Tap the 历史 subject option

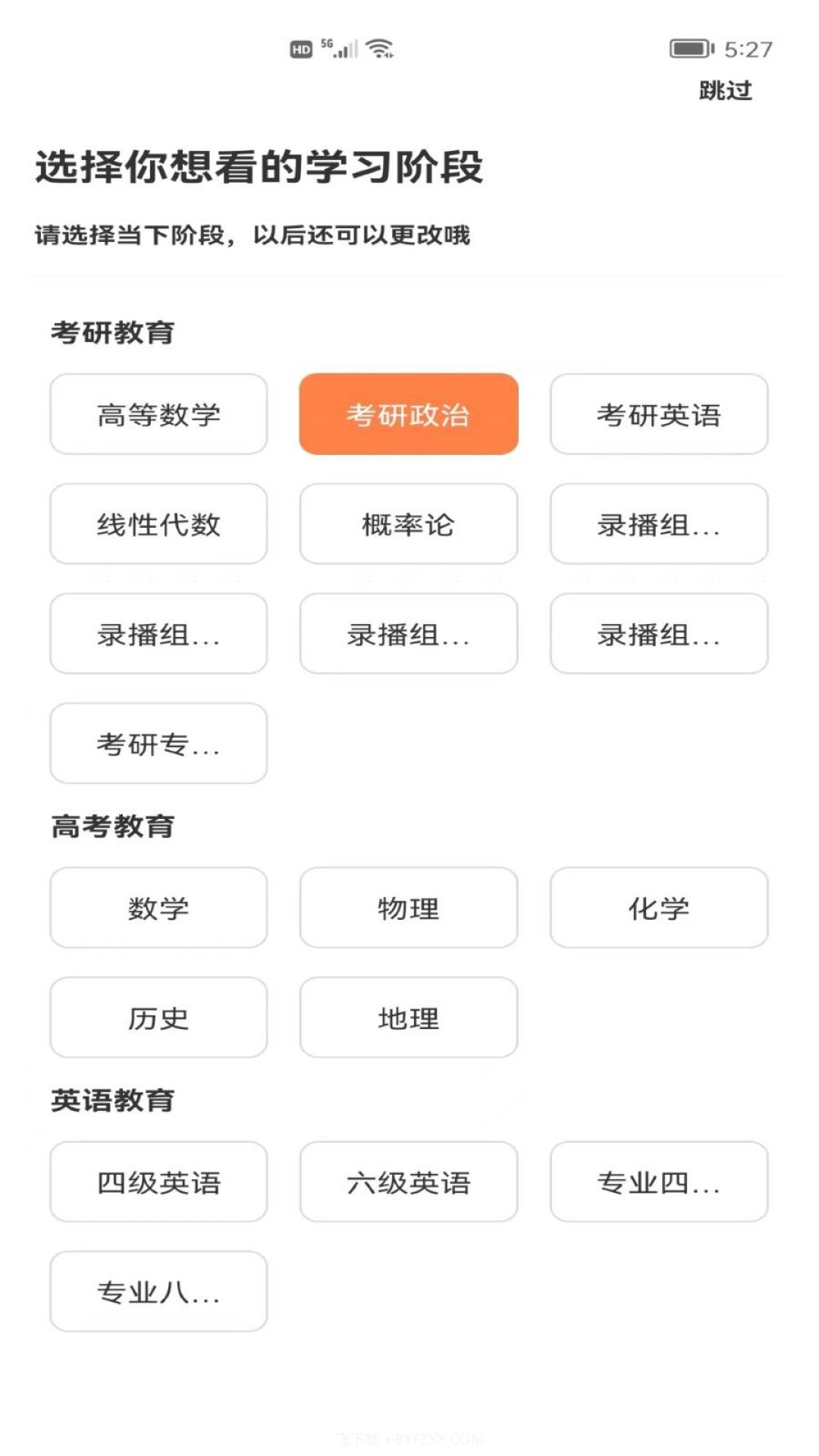[158, 1018]
